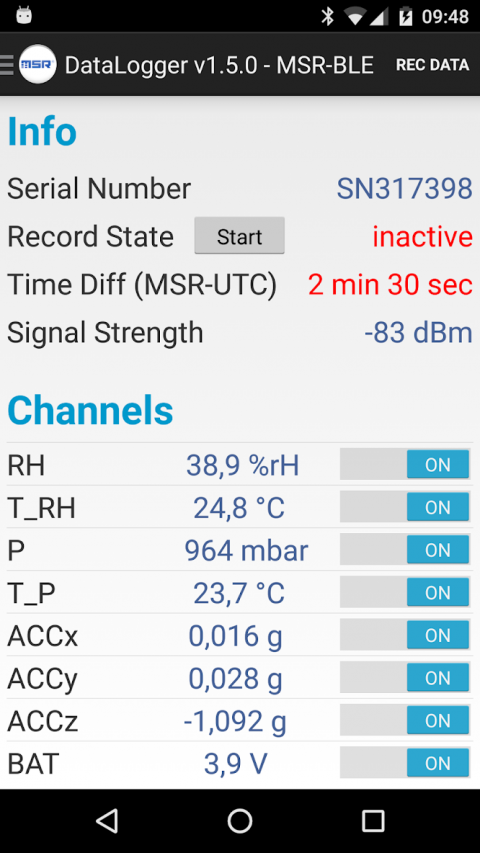Tap REC DATA in the app bar

tap(432, 65)
